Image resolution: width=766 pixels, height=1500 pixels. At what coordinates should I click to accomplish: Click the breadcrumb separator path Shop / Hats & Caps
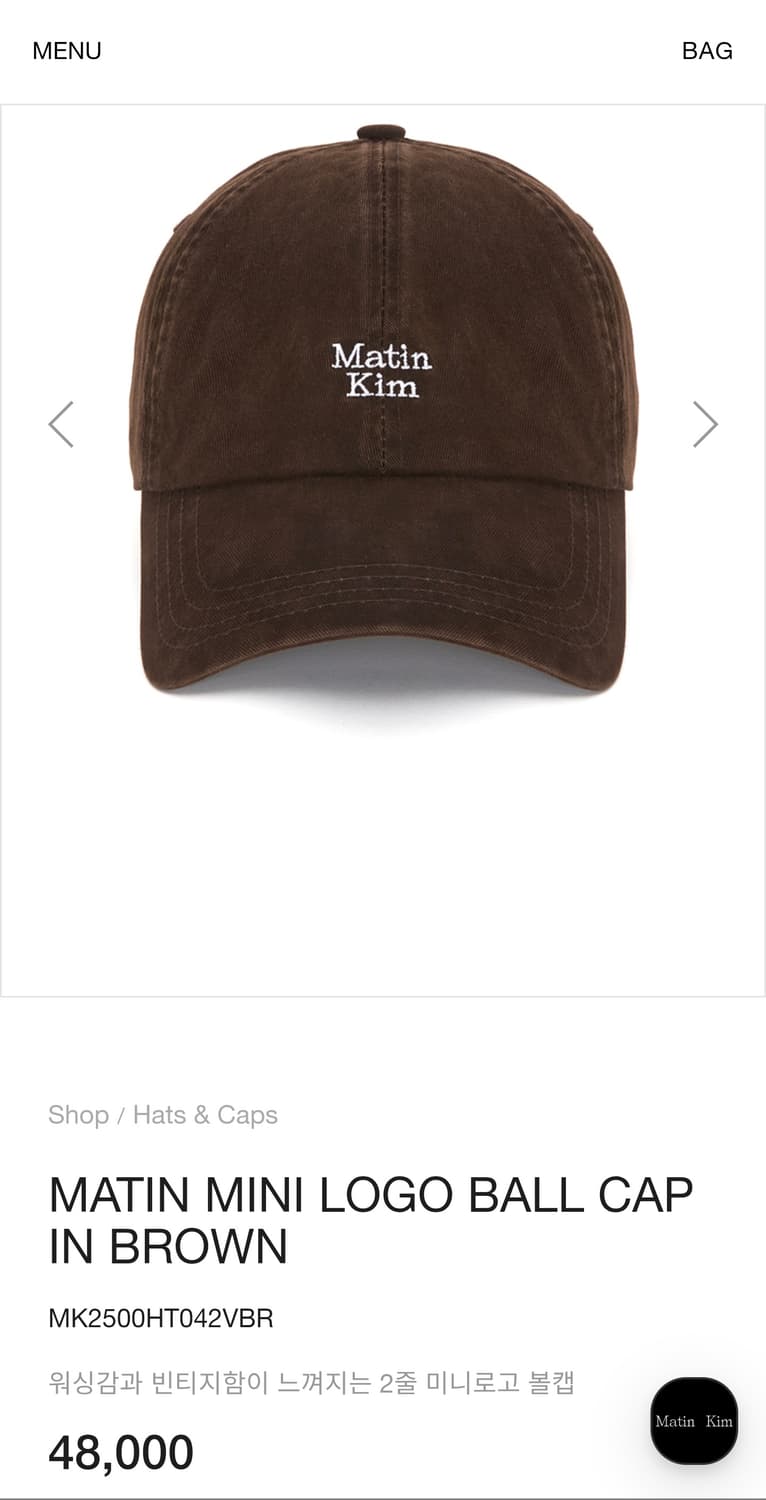163,1115
